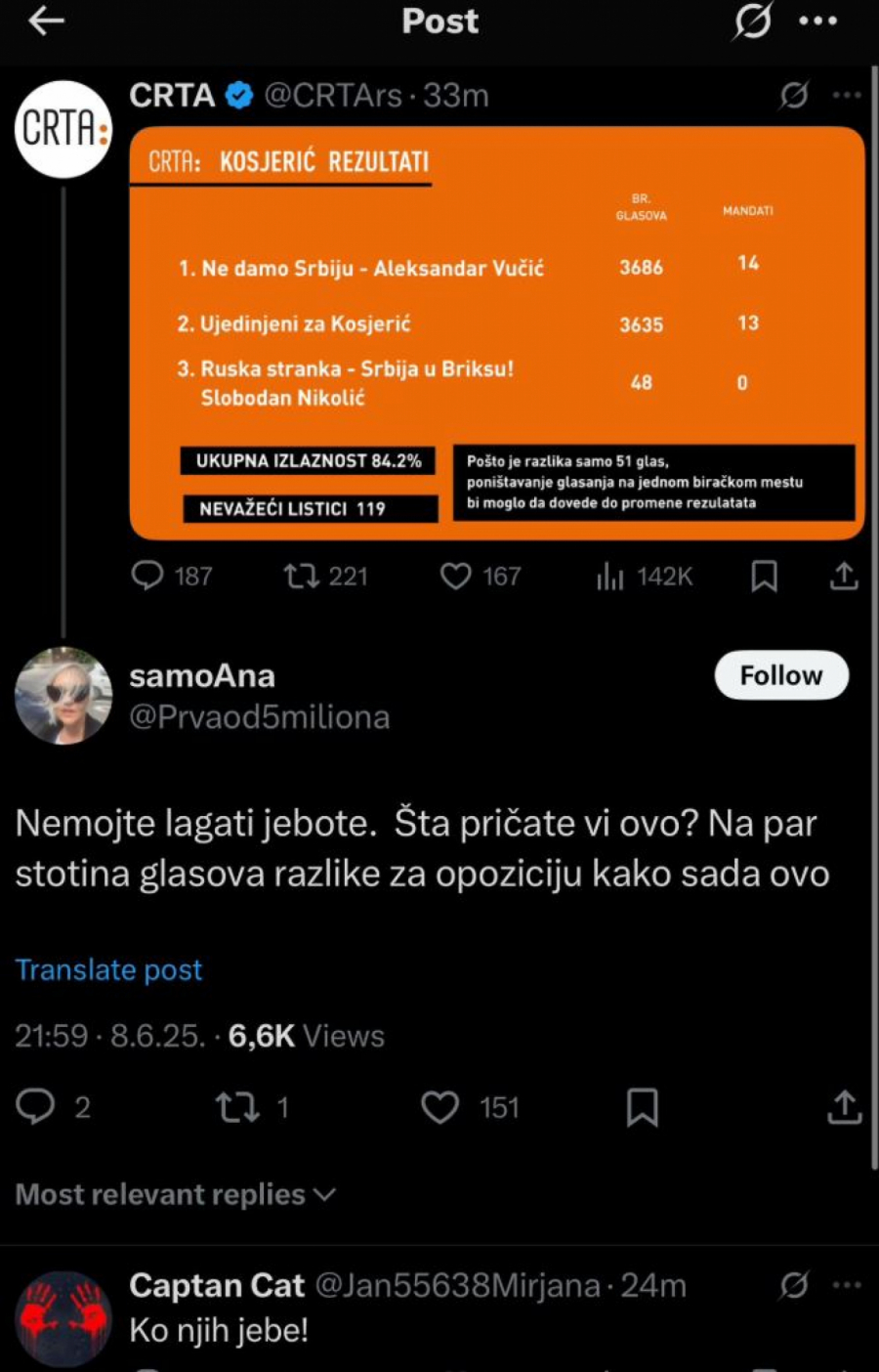879x1372 pixels.
Task: Expand Most relevant replies sorting
Action: coord(176,1194)
